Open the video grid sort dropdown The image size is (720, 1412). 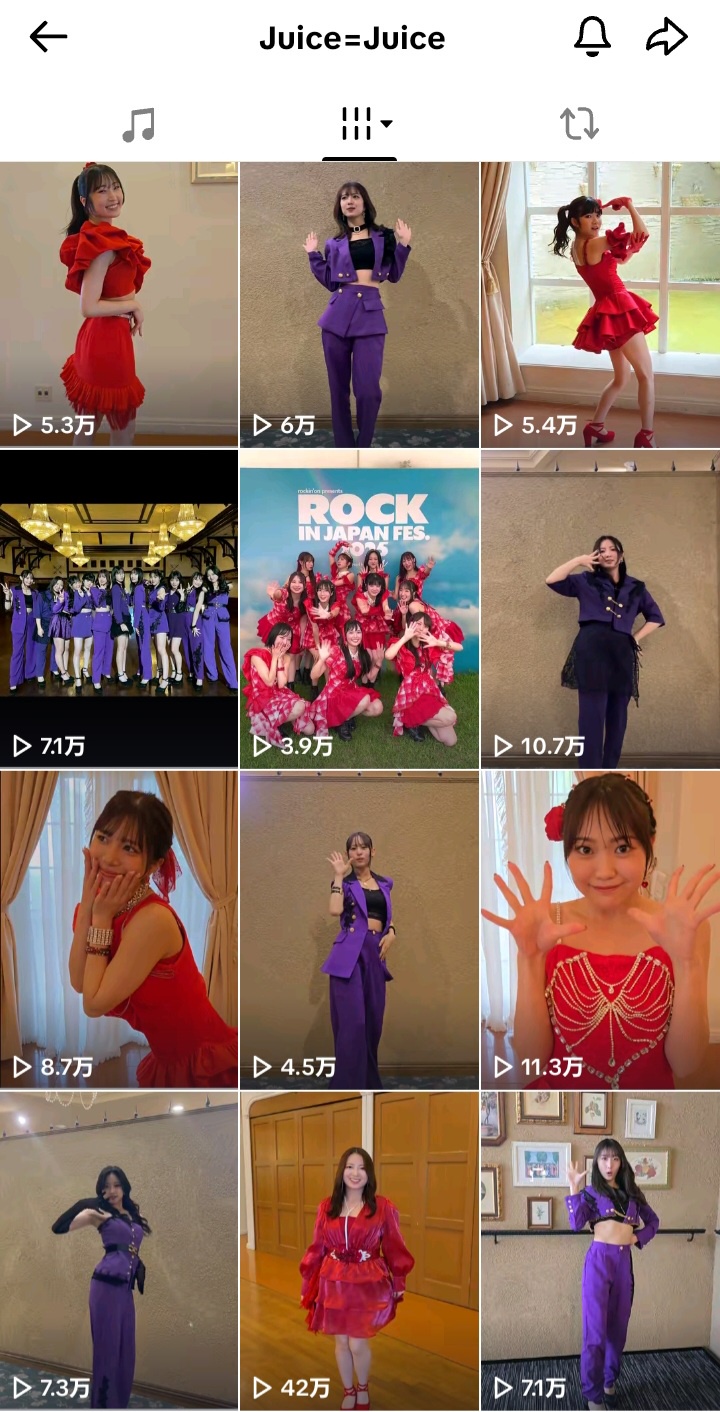pos(360,125)
